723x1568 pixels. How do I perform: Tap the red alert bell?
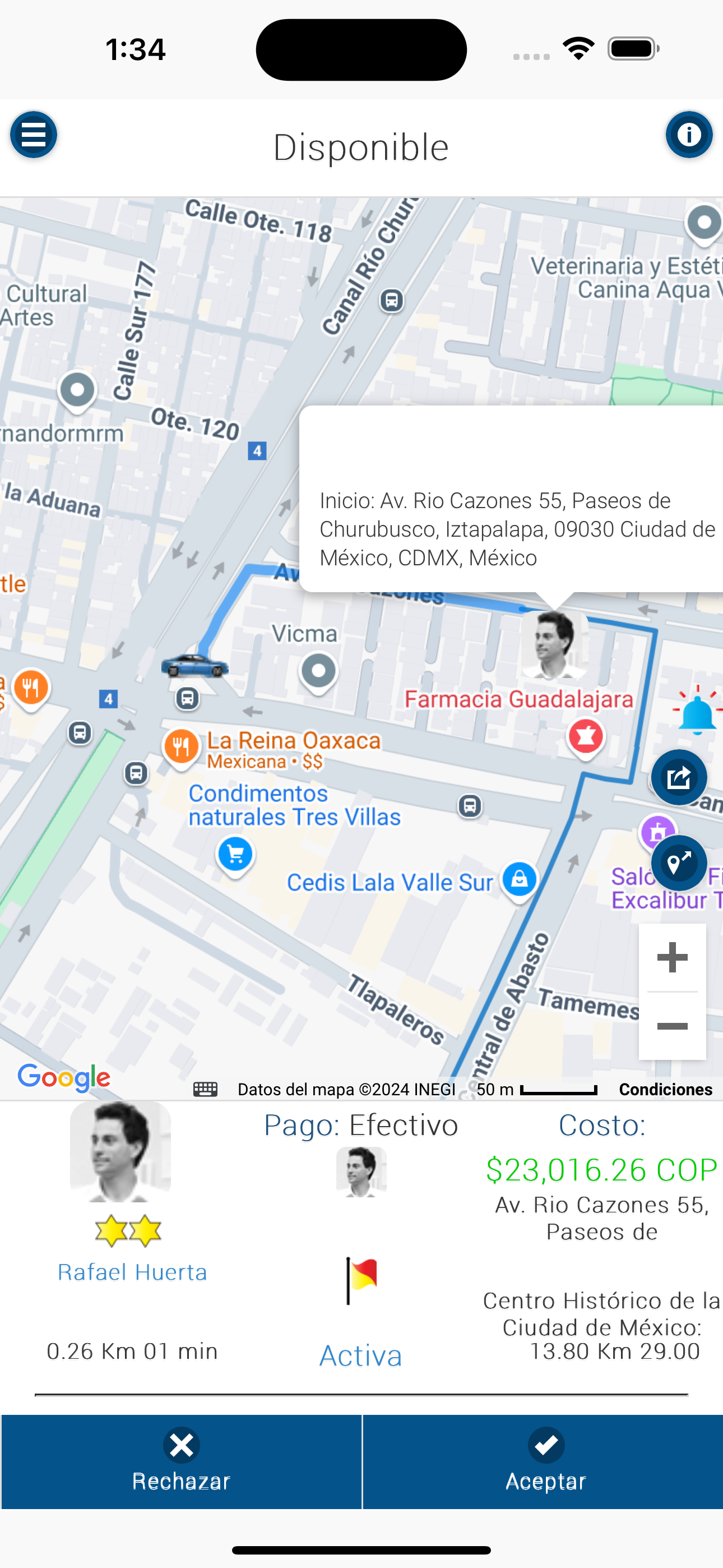[697, 711]
